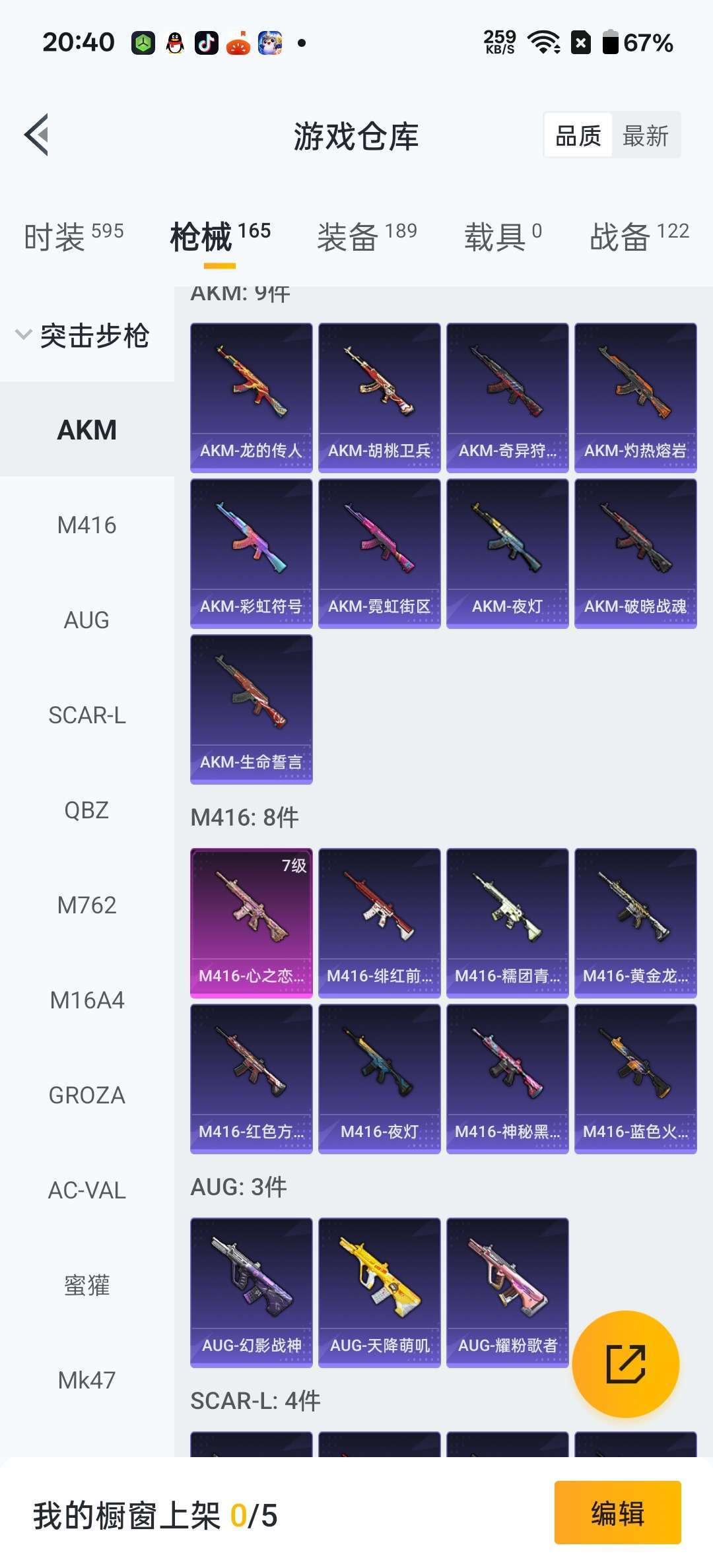The image size is (713, 1568).
Task: Select SCAR-L in the side list
Action: (86, 715)
